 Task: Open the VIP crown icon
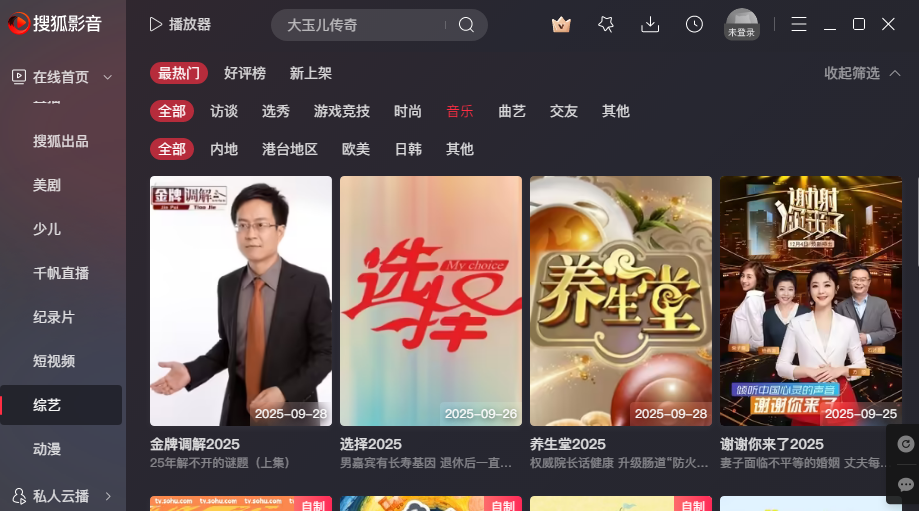tap(561, 25)
